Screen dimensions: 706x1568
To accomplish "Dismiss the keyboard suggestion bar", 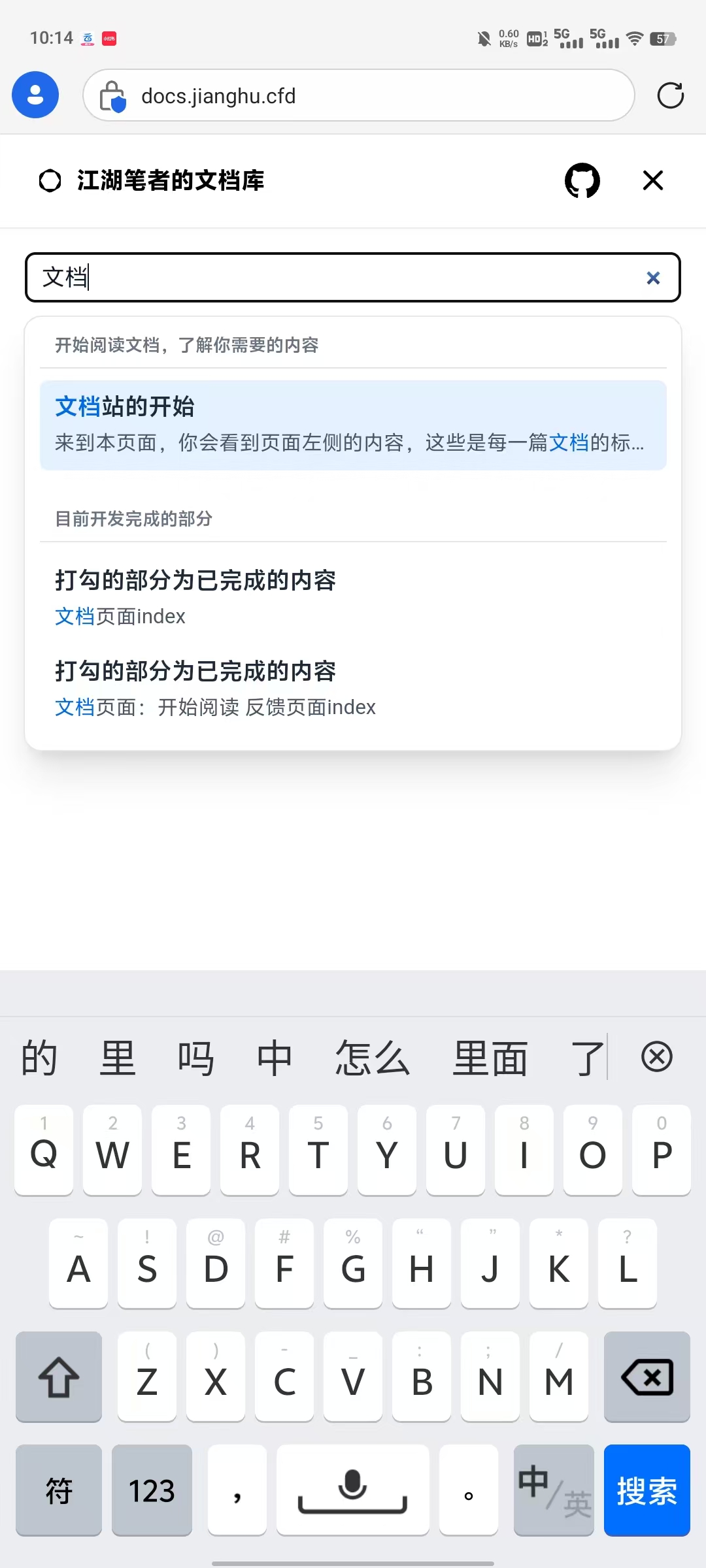I will click(656, 1057).
